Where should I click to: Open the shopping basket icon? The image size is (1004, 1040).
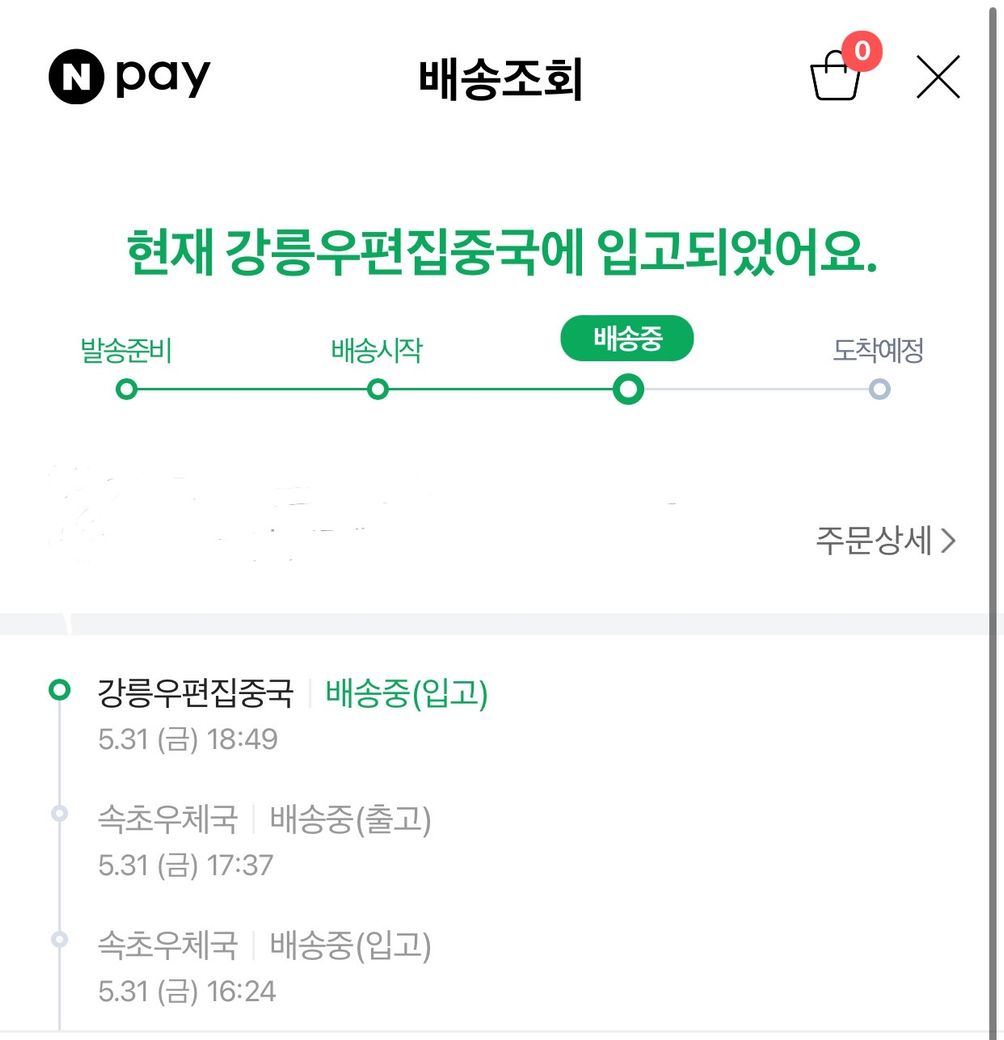(x=836, y=76)
